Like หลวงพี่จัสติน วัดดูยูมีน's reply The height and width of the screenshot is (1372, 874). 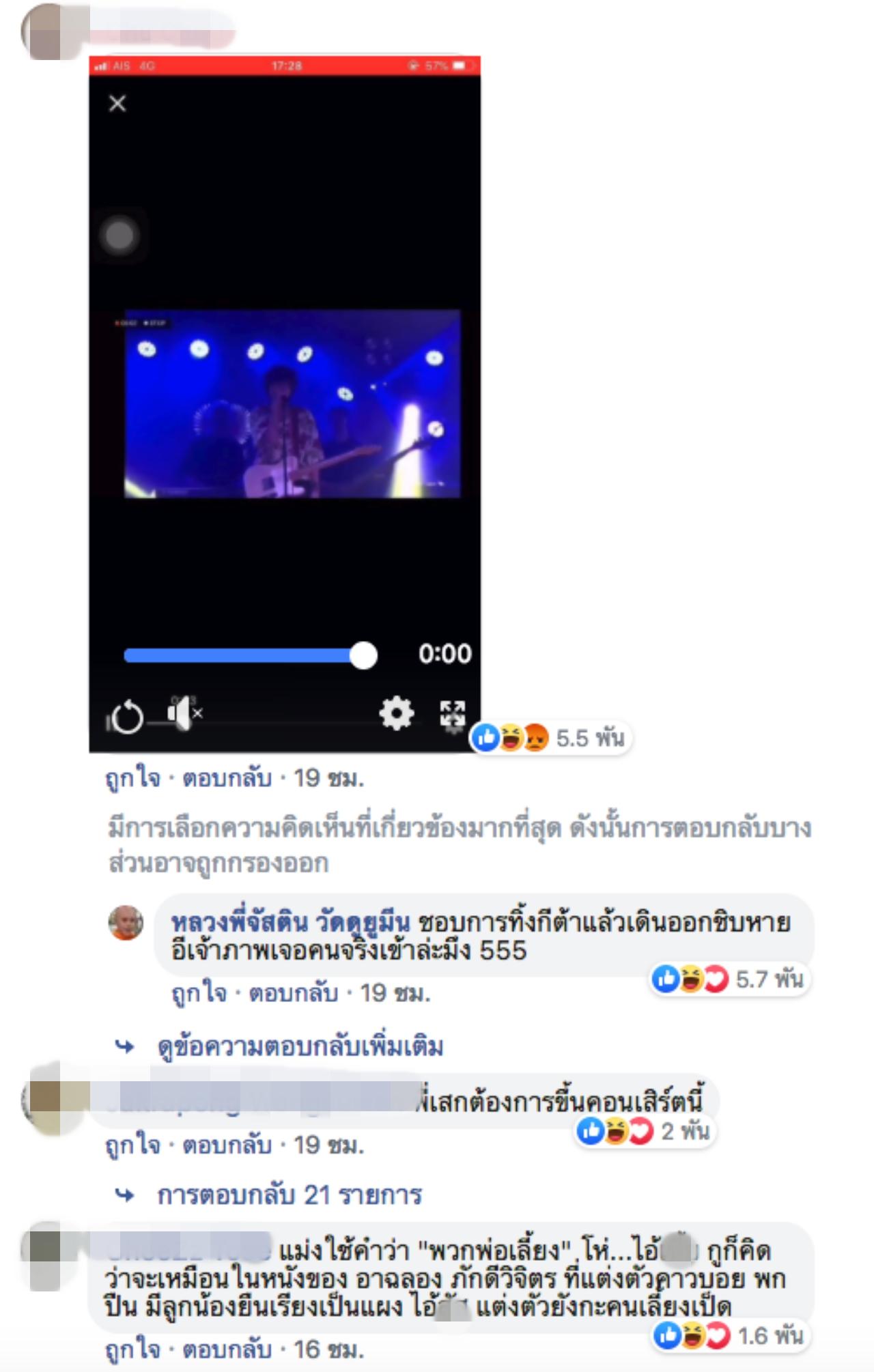[199, 992]
